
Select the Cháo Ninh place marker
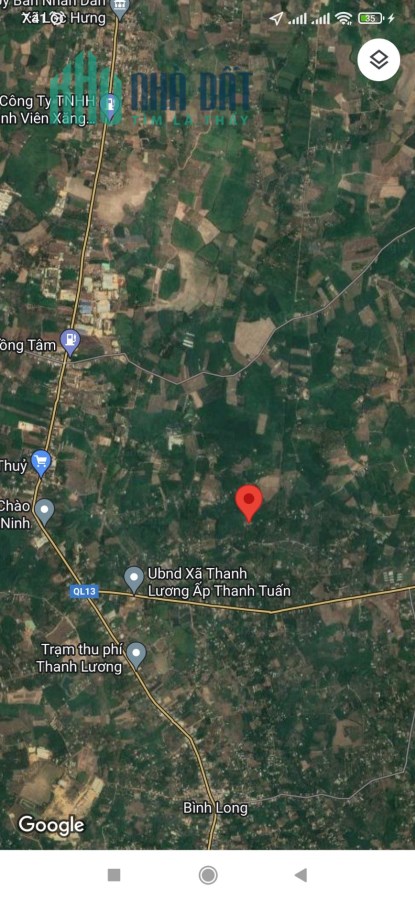coord(44,512)
